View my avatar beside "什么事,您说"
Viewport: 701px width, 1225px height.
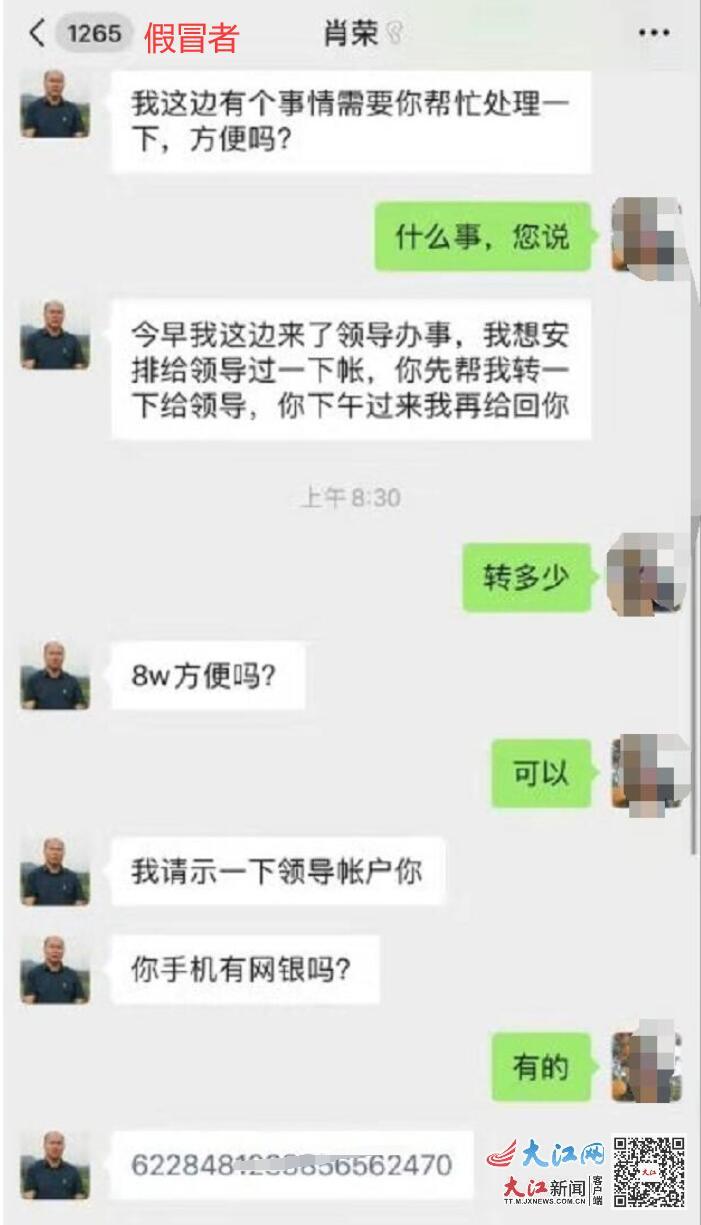646,236
